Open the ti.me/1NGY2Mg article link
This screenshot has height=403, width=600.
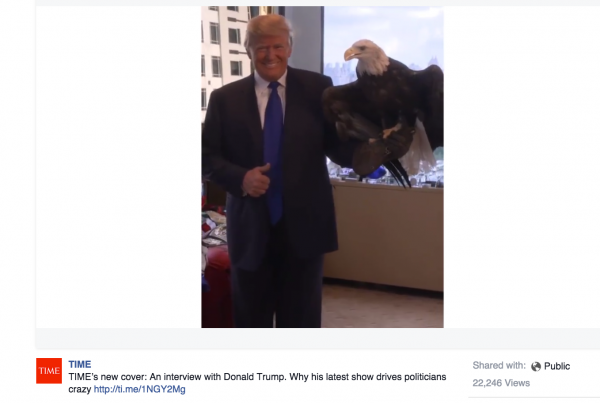tap(139, 389)
